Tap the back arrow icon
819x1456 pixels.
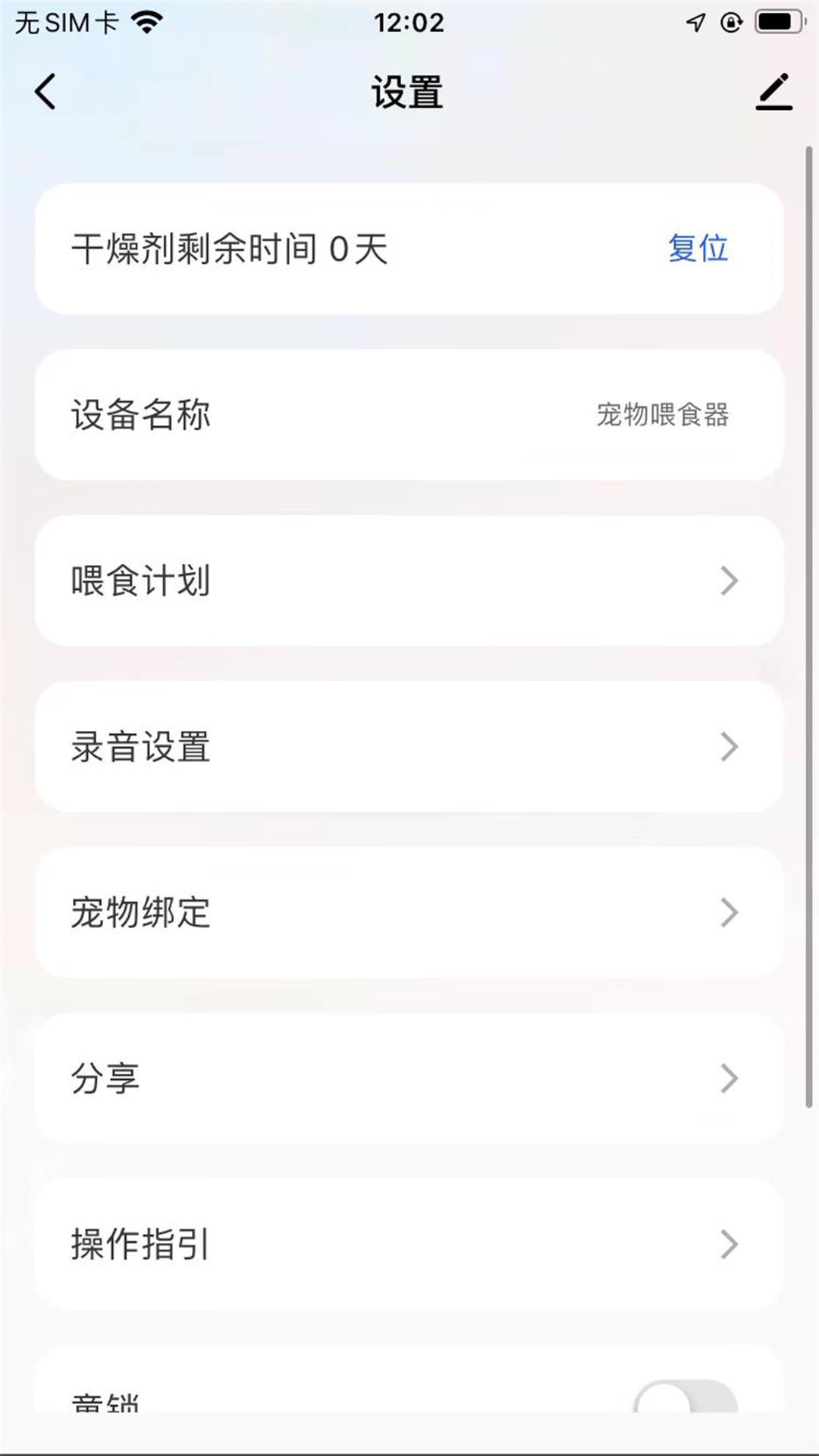click(44, 93)
